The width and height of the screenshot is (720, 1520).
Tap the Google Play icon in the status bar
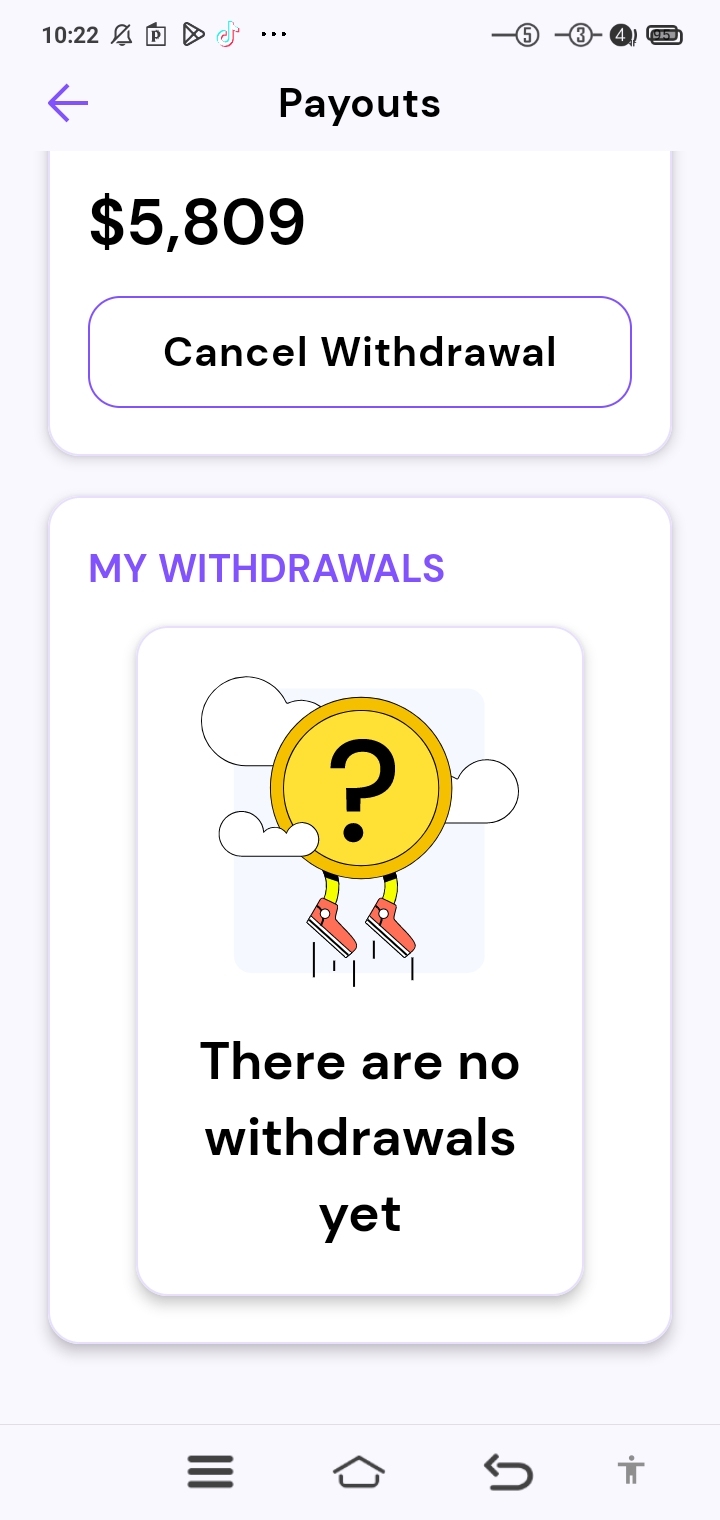(193, 33)
